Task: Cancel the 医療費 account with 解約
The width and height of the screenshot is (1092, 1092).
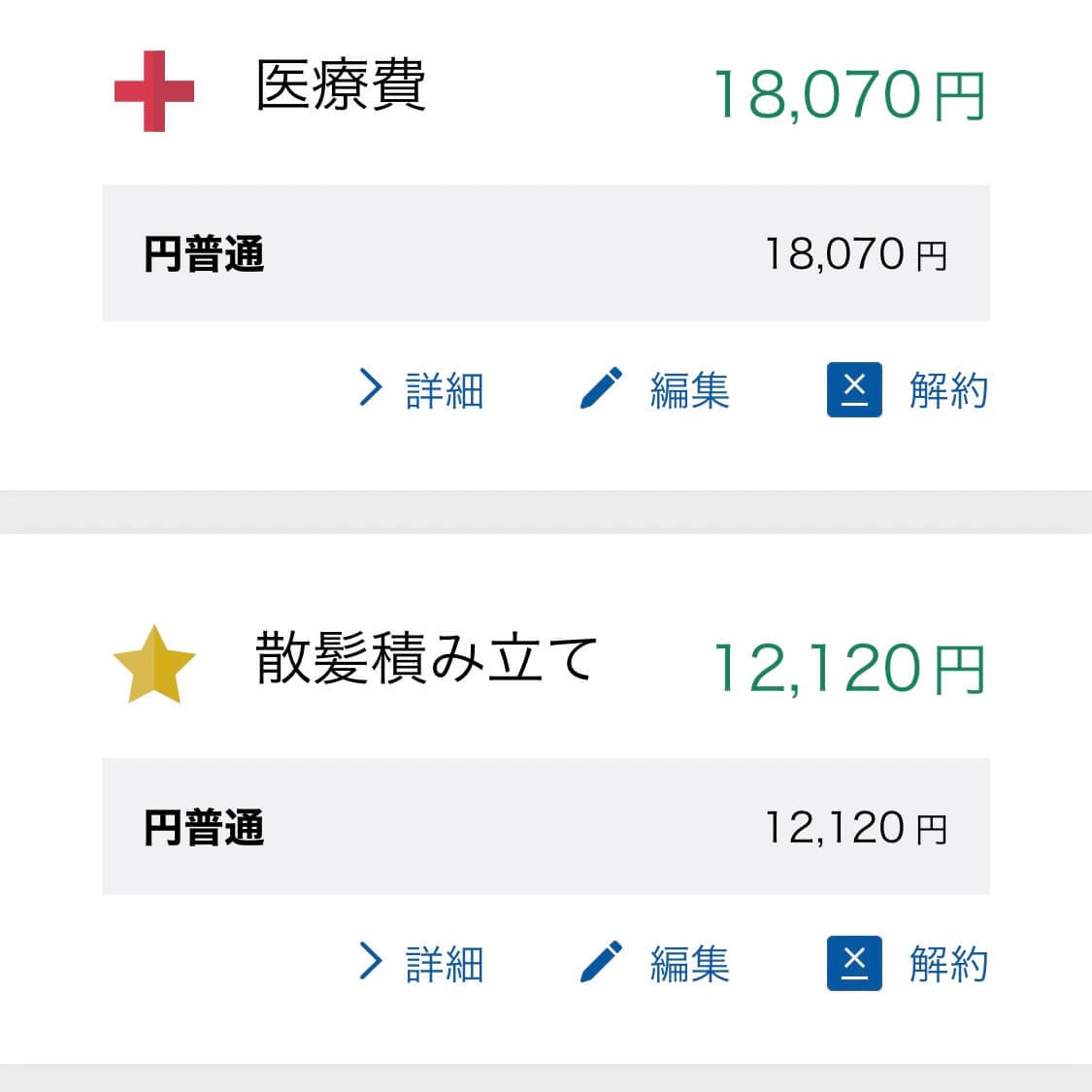Action: pyautogui.click(x=909, y=390)
